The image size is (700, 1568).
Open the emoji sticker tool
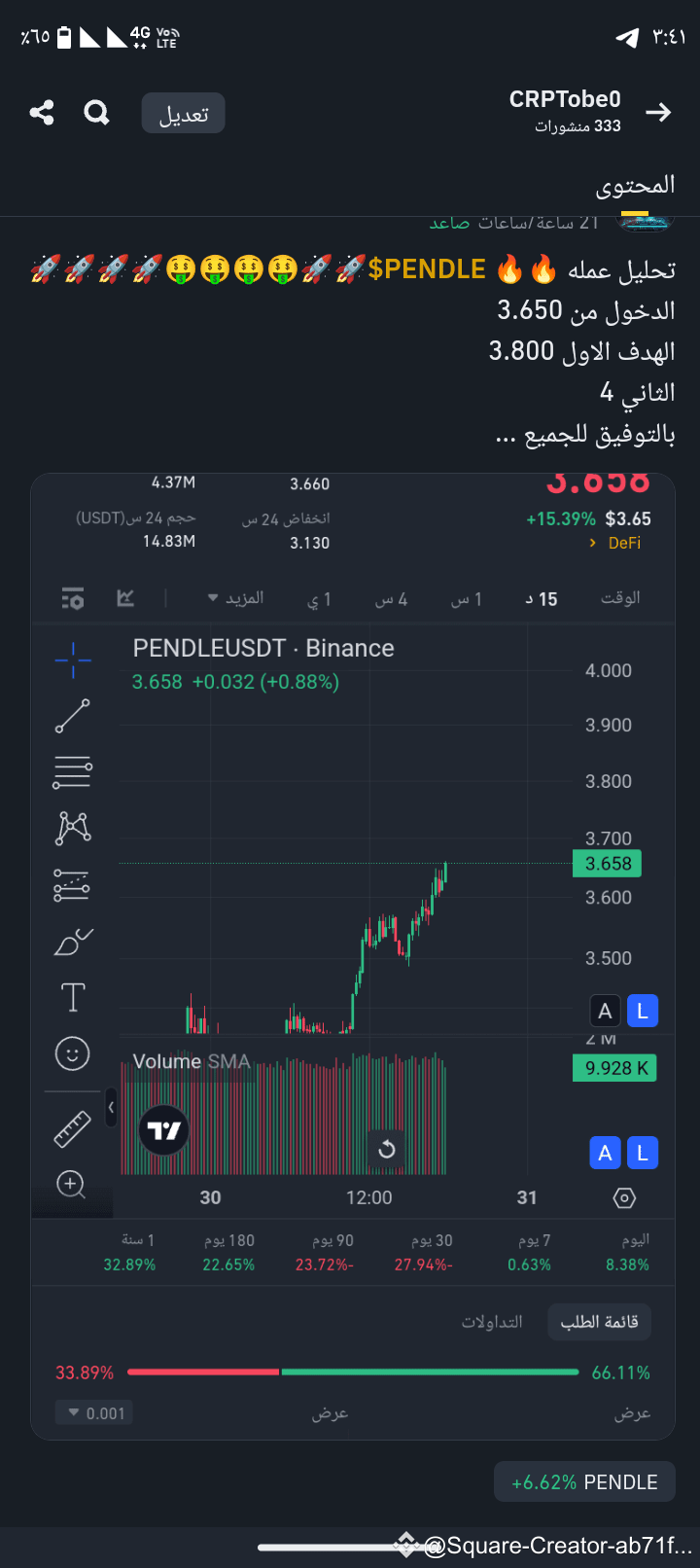[x=72, y=1052]
